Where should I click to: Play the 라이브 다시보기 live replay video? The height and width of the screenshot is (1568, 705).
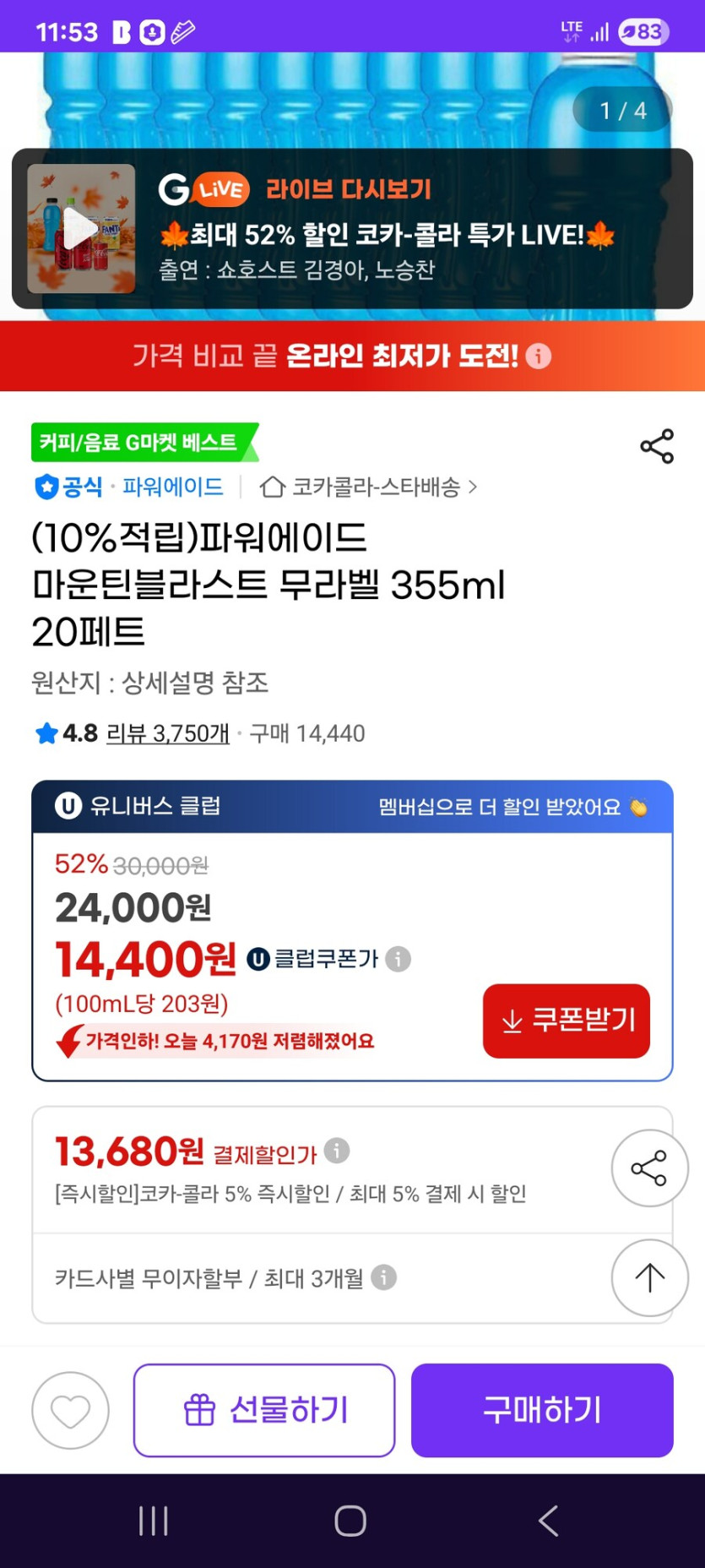coord(80,227)
